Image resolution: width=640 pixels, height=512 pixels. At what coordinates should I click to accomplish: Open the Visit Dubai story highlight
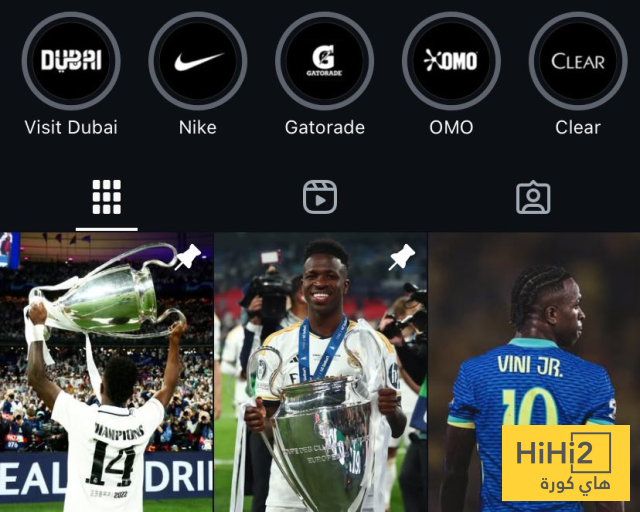click(x=71, y=61)
